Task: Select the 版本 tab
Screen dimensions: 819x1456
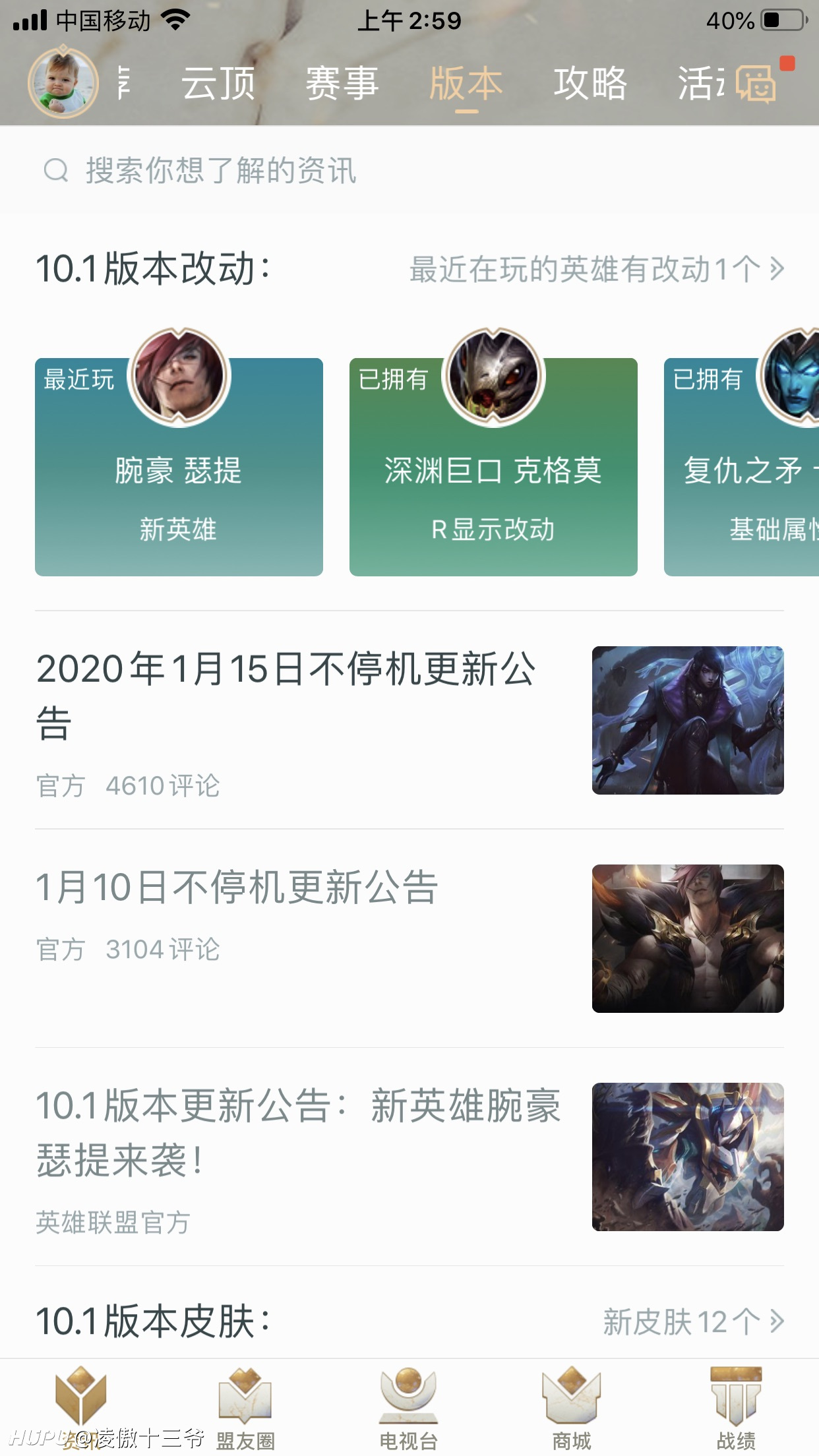Action: click(x=466, y=84)
